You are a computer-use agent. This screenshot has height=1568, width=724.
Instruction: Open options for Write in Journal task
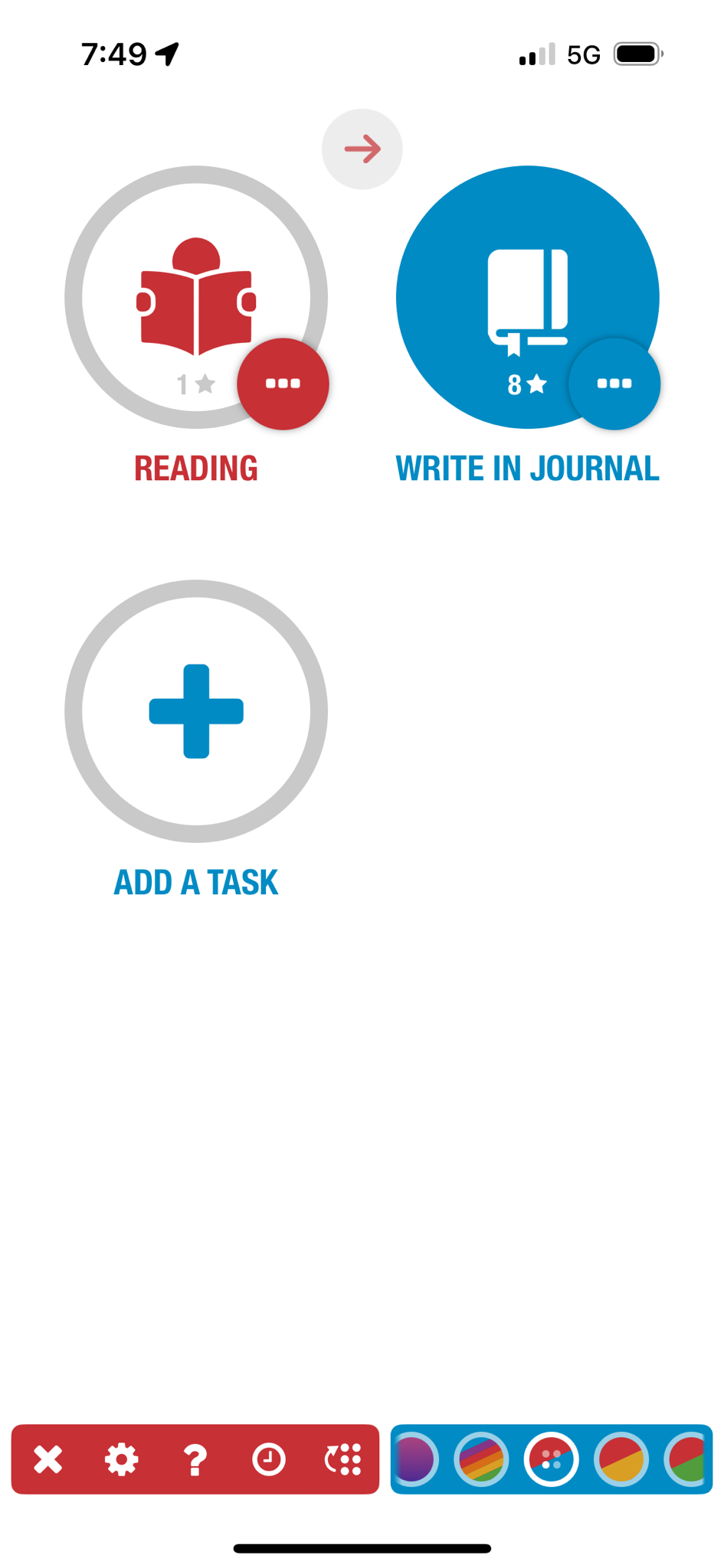pos(614,384)
